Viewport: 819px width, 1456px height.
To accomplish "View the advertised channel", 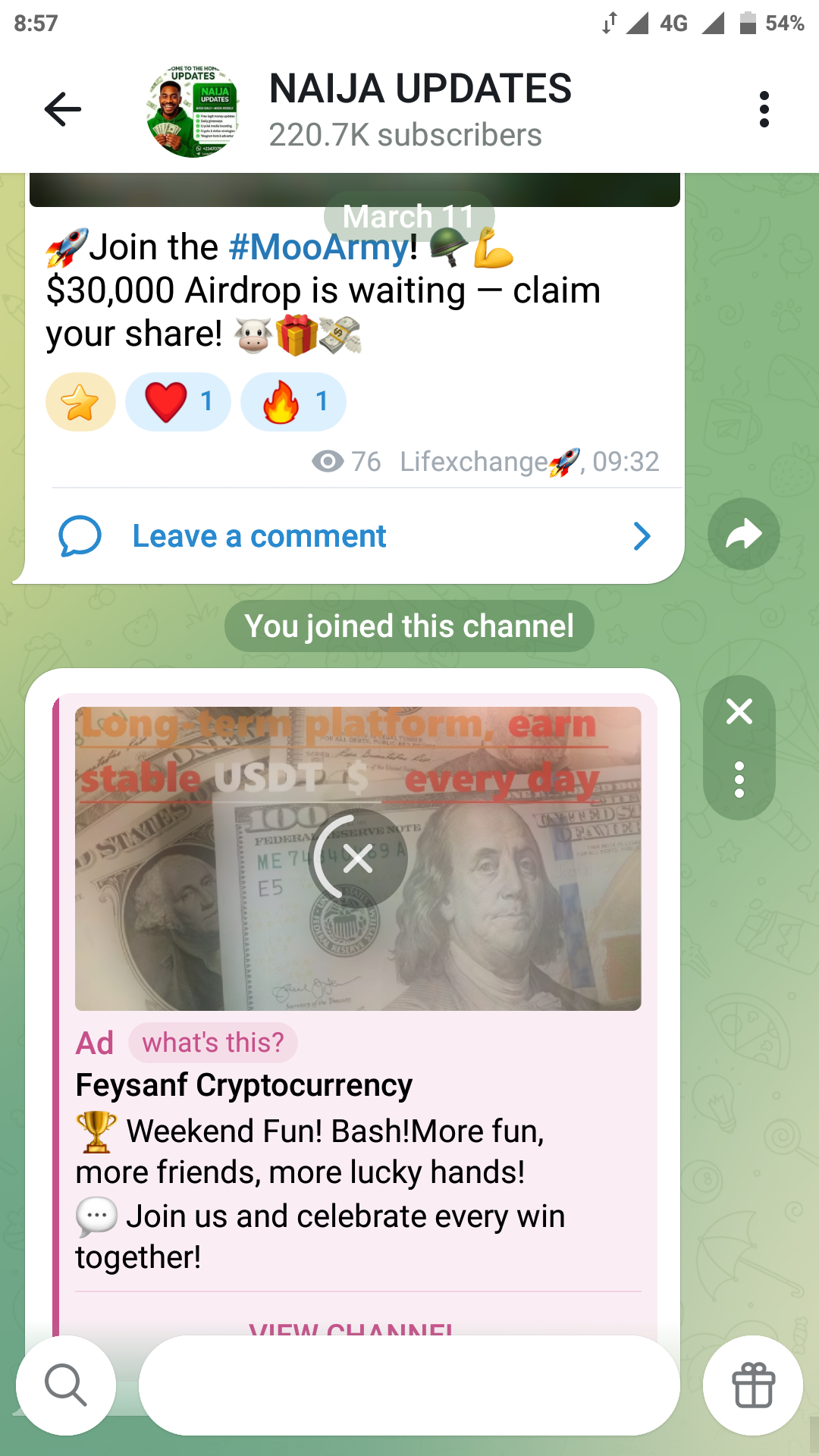I will (351, 1327).
